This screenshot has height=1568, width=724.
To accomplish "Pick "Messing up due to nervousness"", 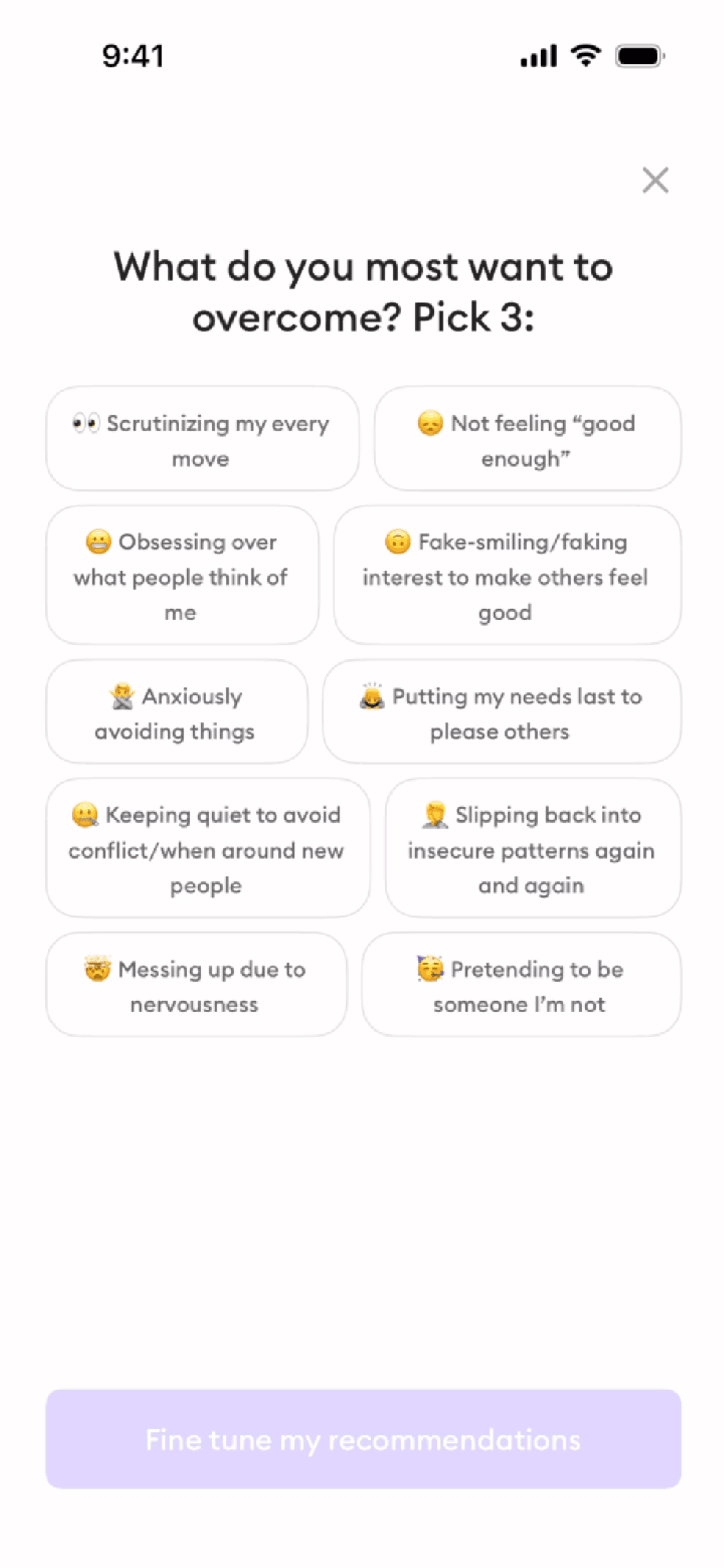I will coord(196,984).
